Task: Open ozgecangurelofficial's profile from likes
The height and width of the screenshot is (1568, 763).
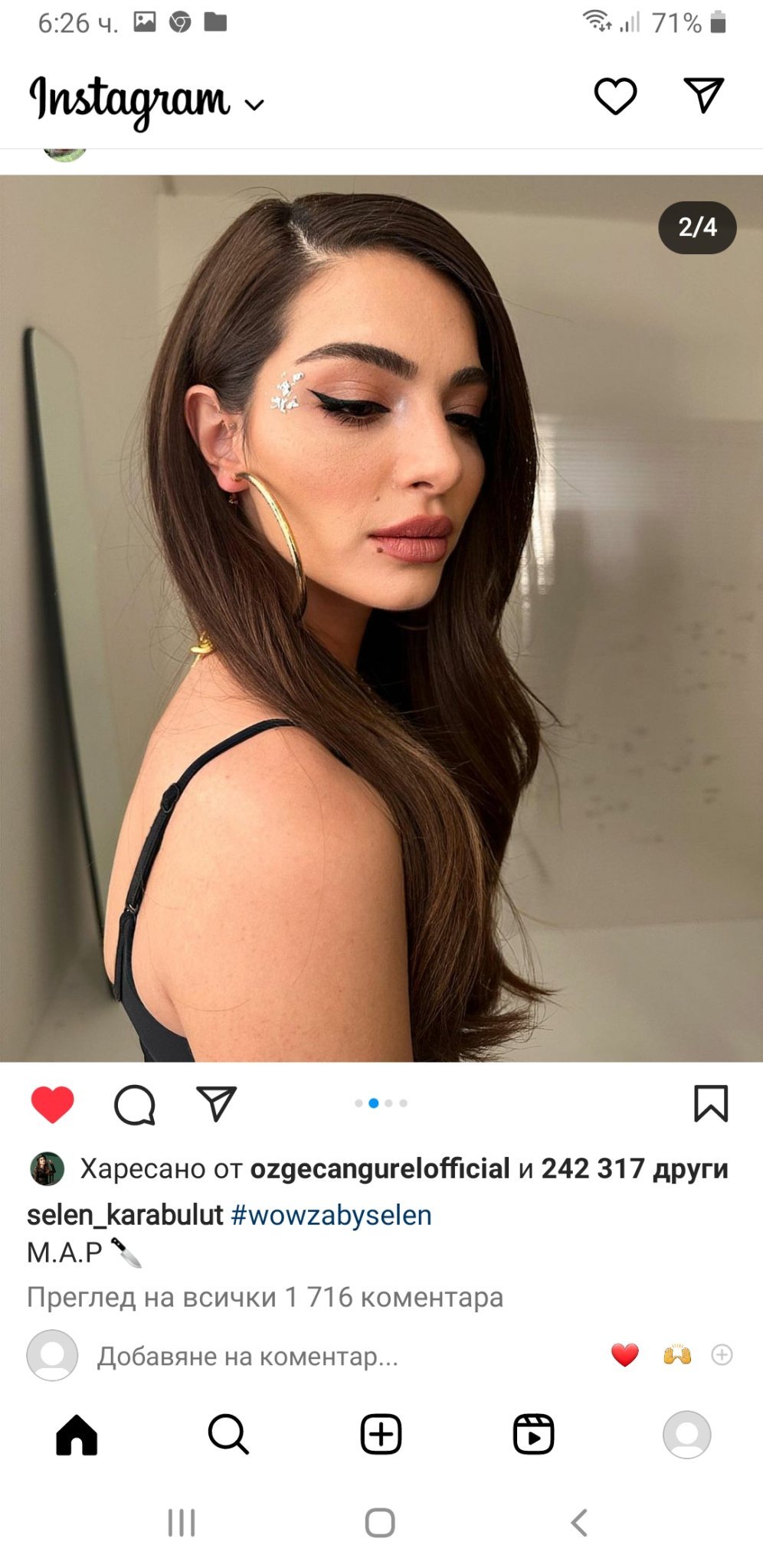Action: pos(380,1168)
